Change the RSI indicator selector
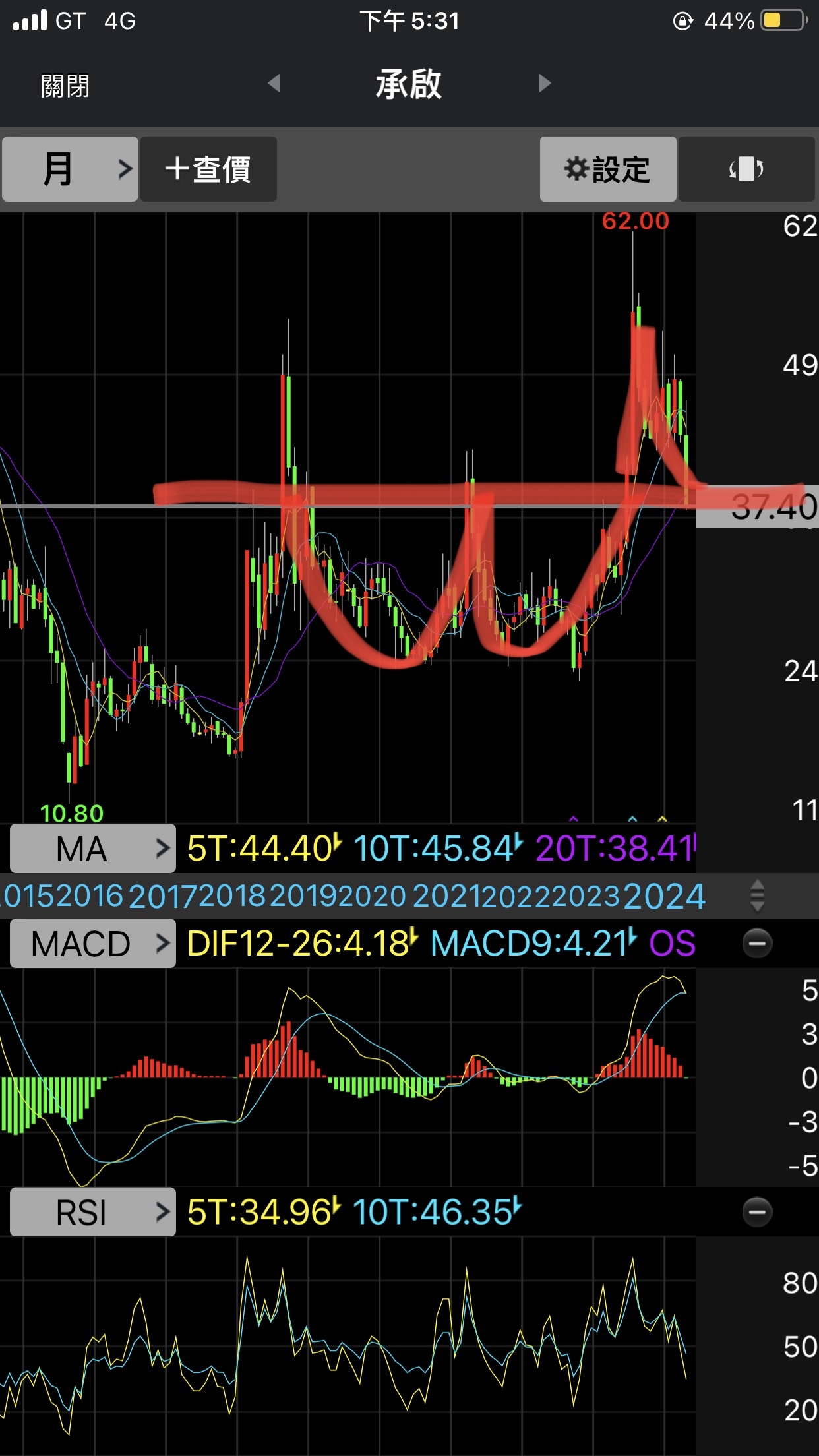Viewport: 819px width, 1456px height. pyautogui.click(x=93, y=1212)
